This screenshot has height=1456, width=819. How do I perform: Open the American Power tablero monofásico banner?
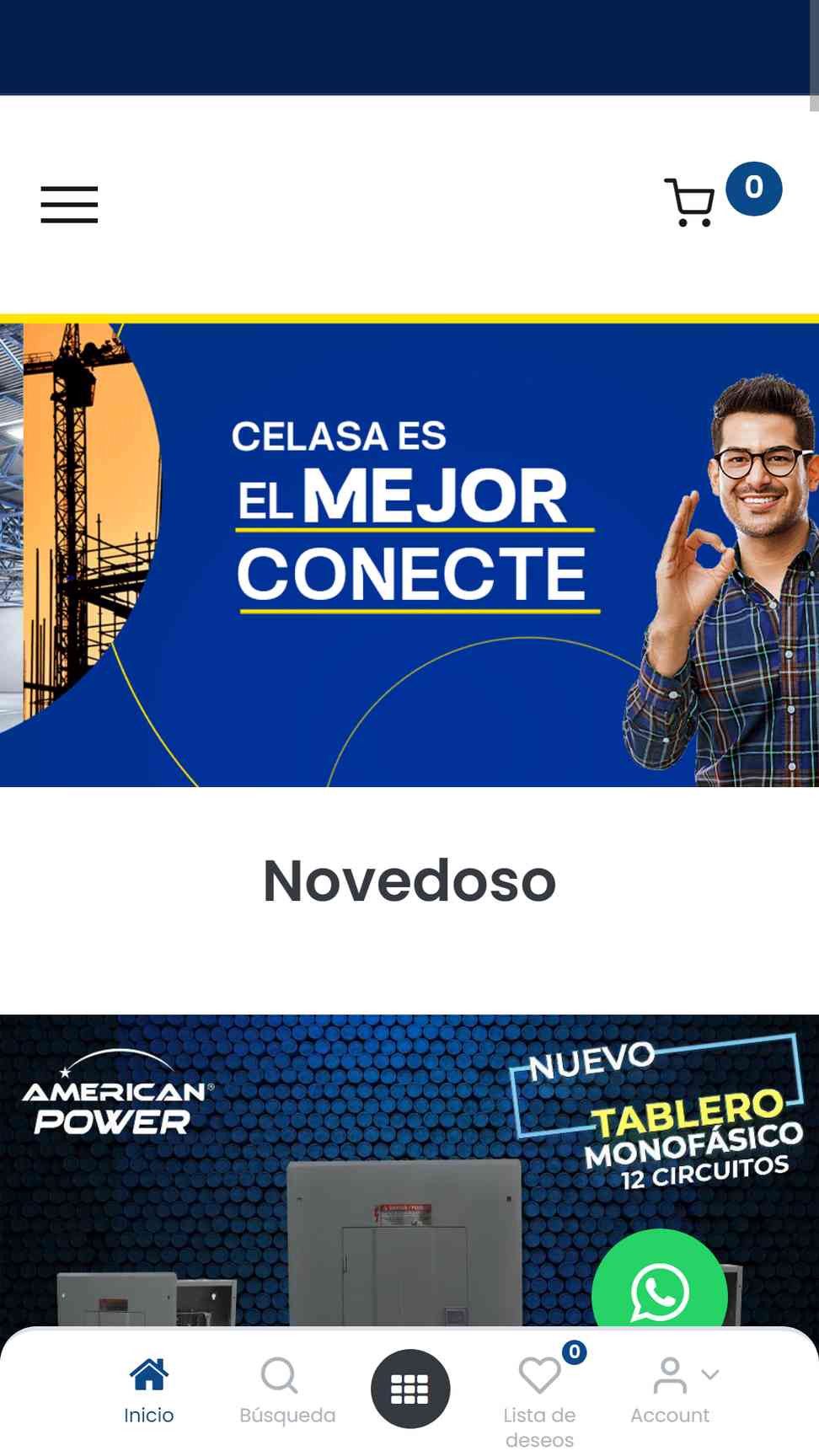(x=337, y=1171)
